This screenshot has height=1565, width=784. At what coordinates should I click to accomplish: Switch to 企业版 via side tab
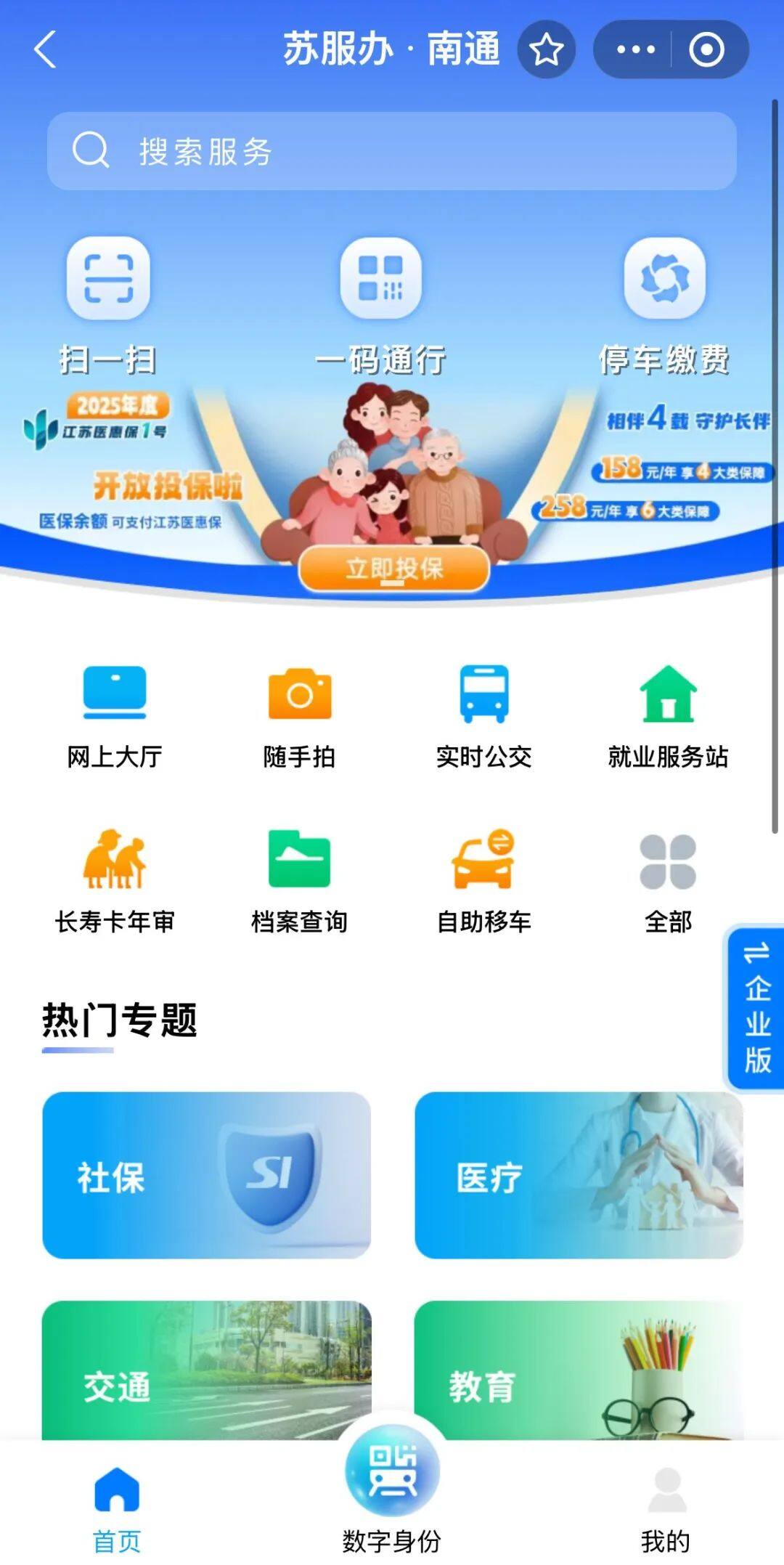click(x=756, y=1008)
